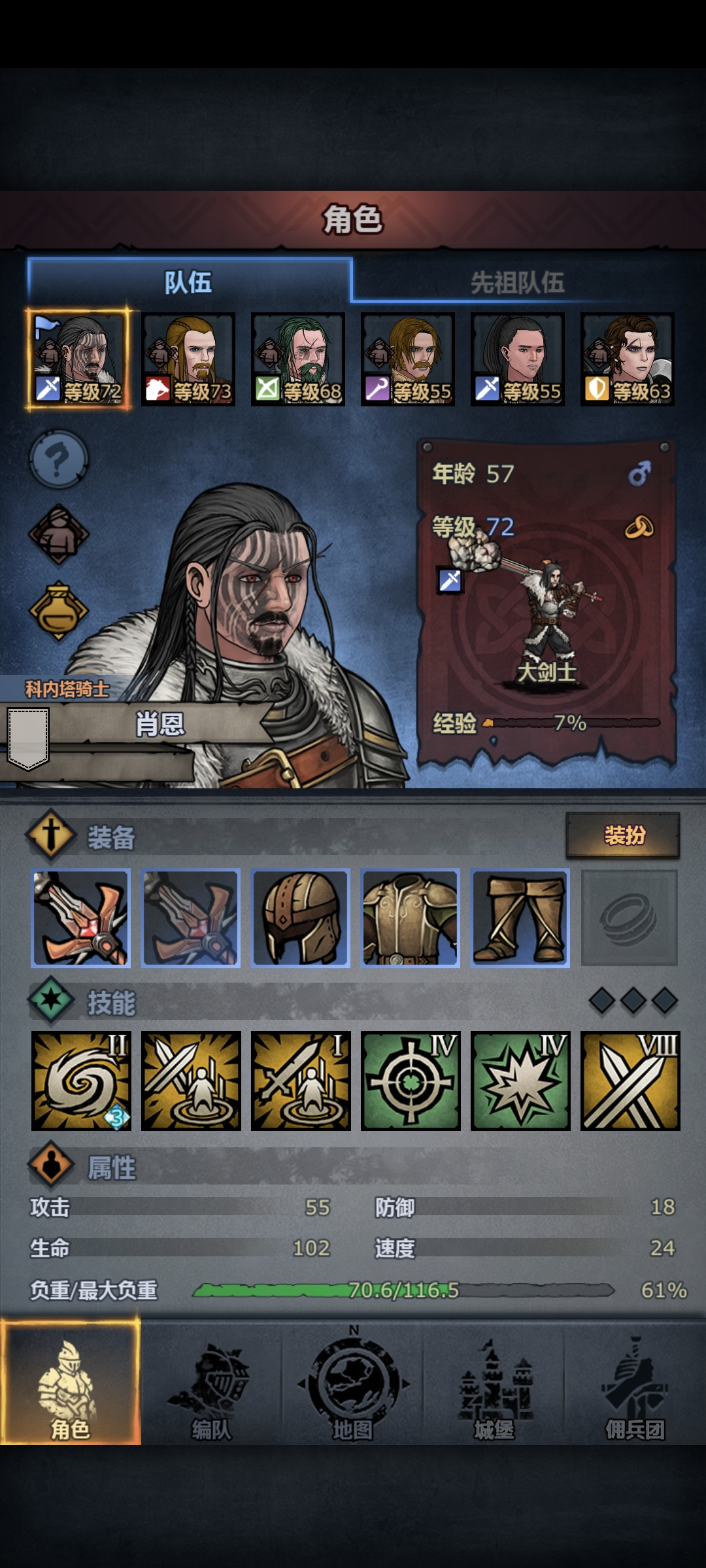Inspect the crossed swords skill VIII
706x1568 pixels.
[x=630, y=1081]
